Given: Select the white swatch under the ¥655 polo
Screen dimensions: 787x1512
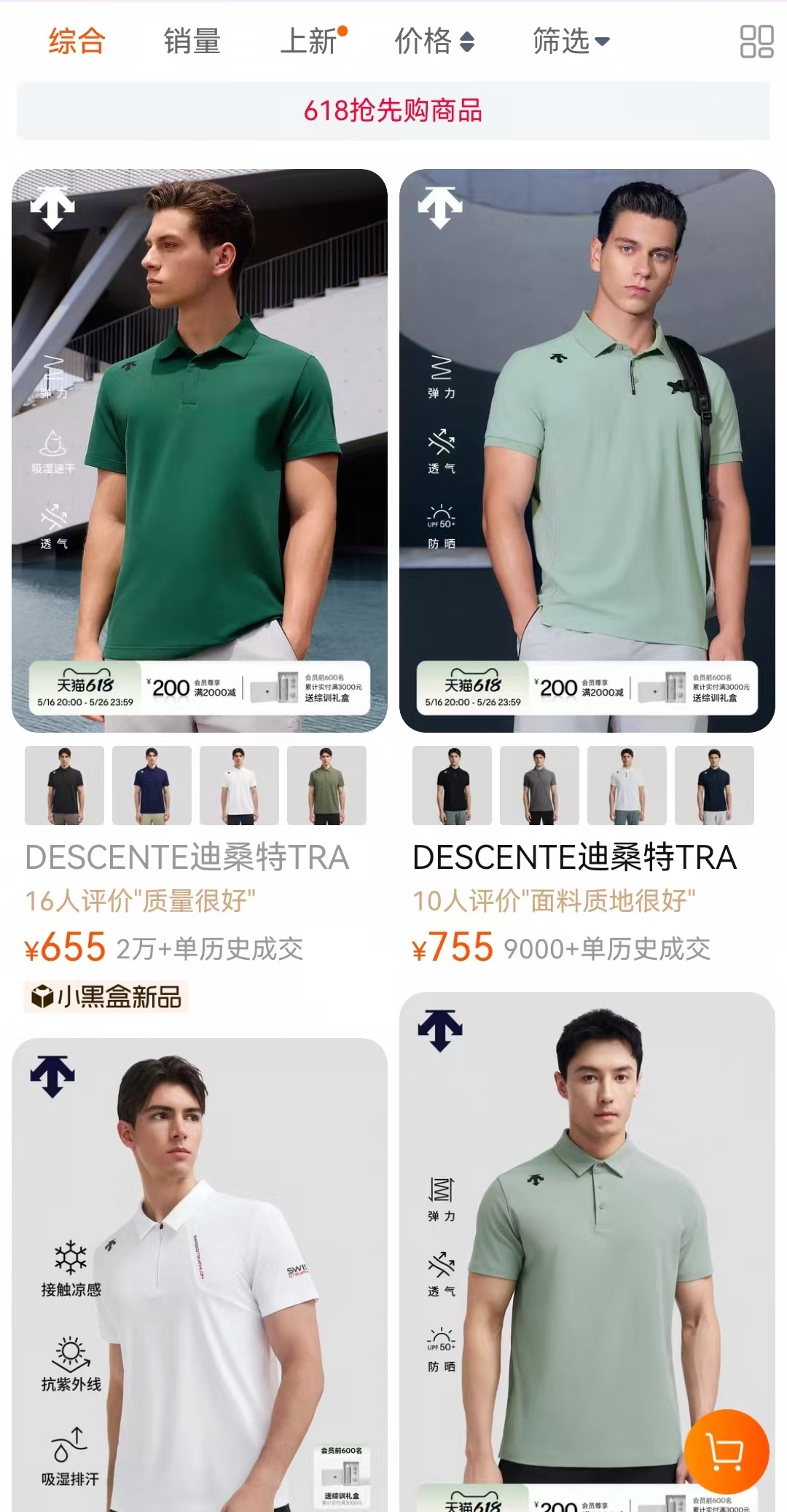Looking at the screenshot, I should pos(240,785).
